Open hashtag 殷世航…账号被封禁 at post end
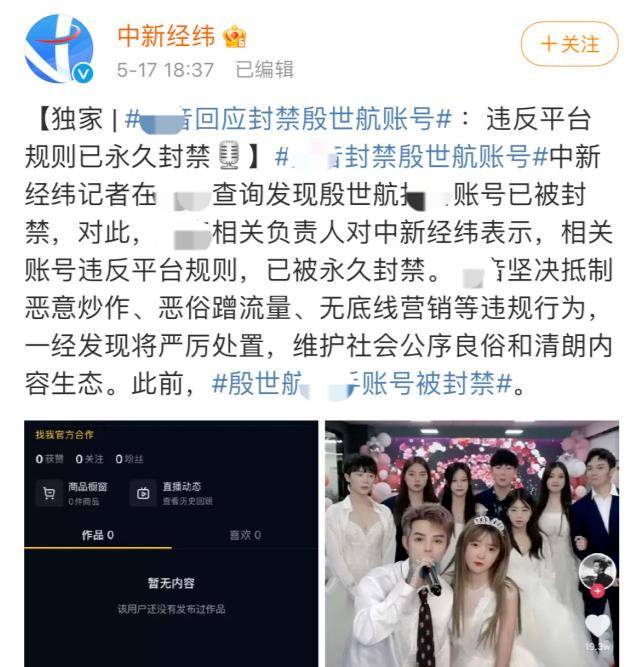Screen dimensions: 641x667 (360, 383)
